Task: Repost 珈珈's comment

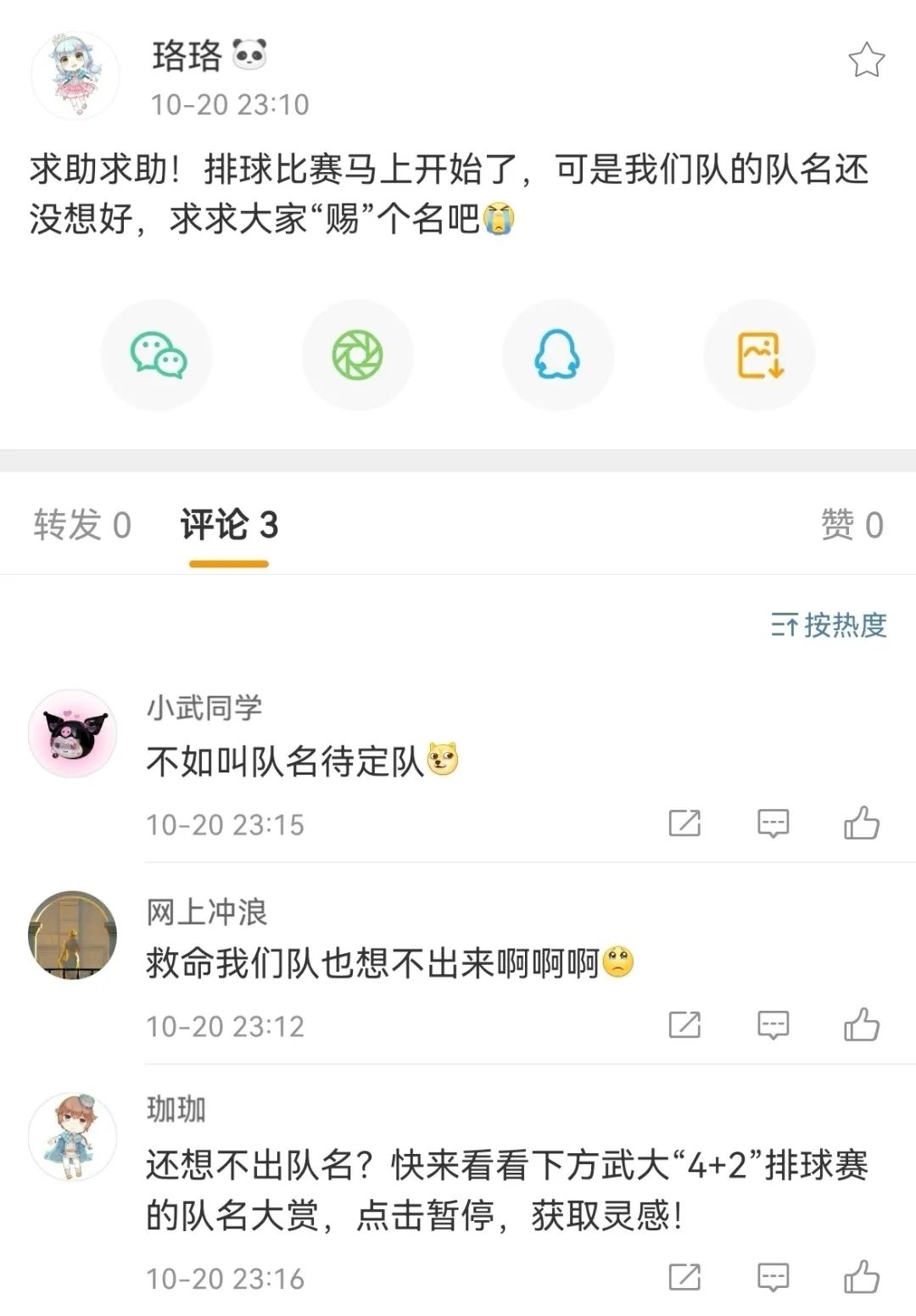Action: point(684,1277)
